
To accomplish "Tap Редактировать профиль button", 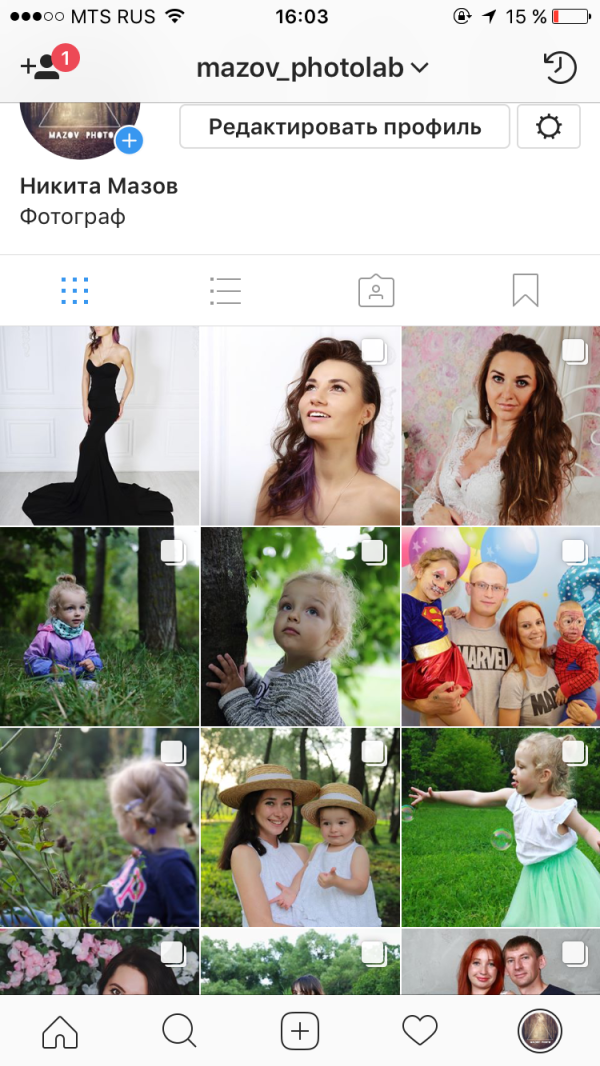I will (345, 126).
